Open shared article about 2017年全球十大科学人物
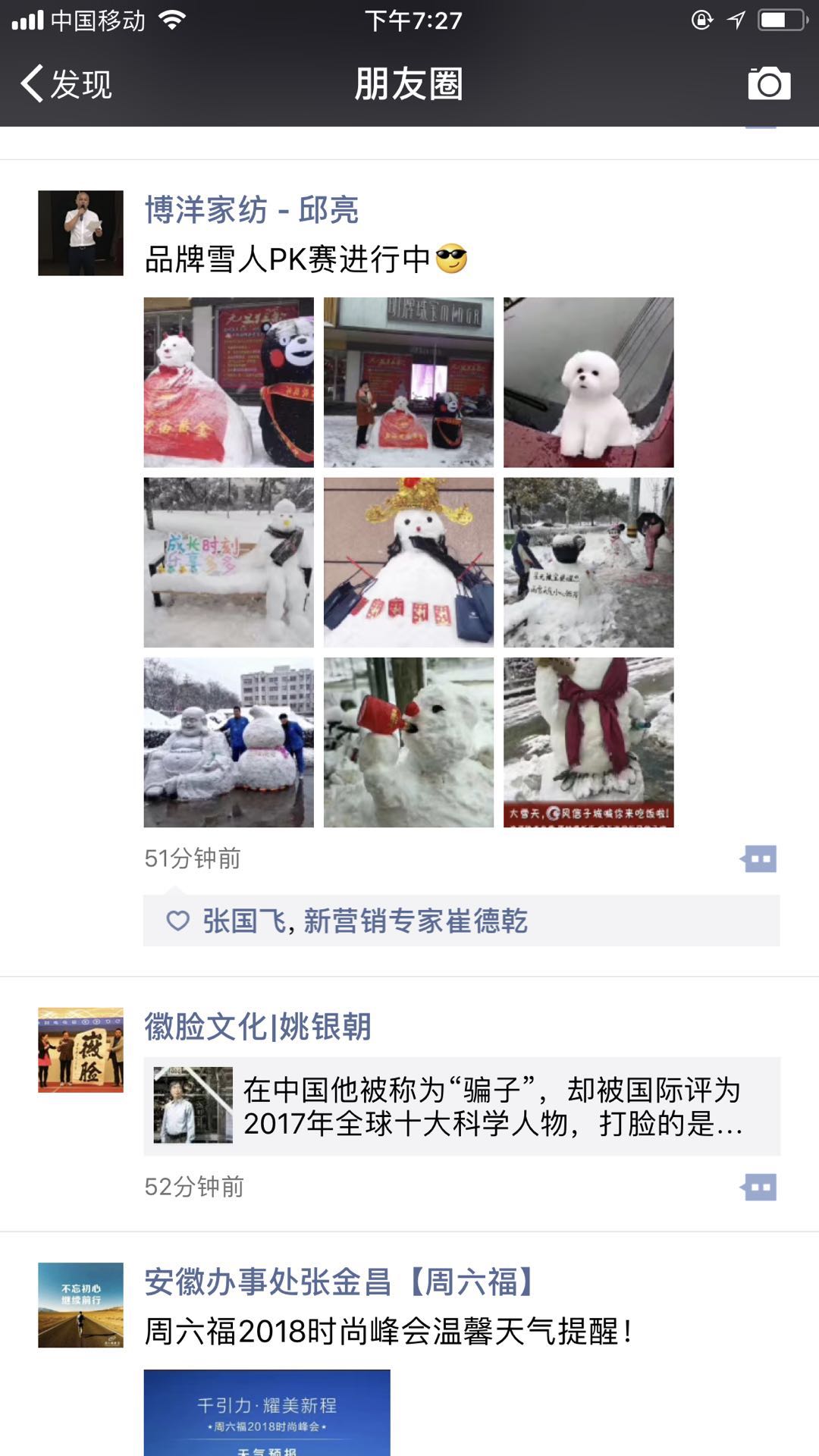 (x=461, y=1106)
